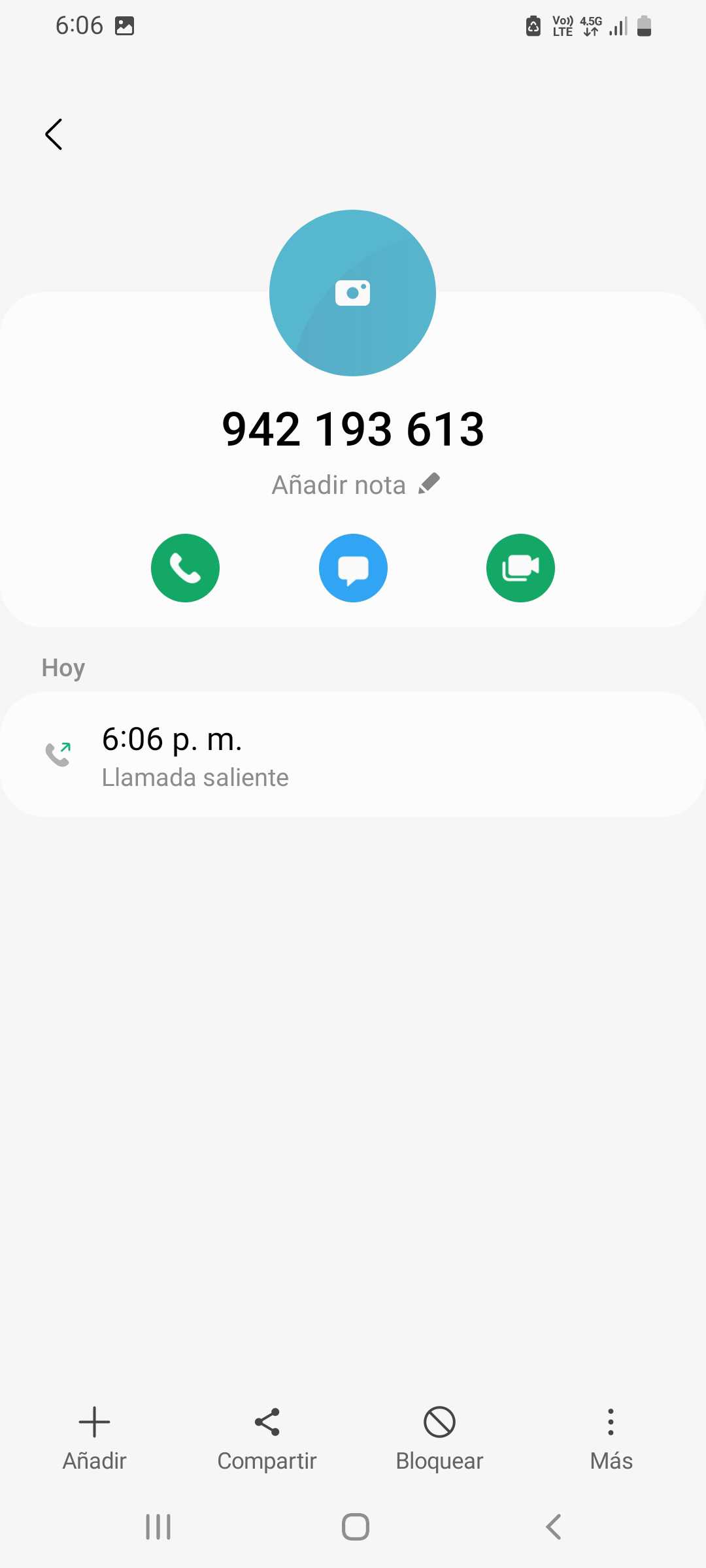Call 942 193 613 with the phone button
706x1568 pixels.
click(x=185, y=568)
